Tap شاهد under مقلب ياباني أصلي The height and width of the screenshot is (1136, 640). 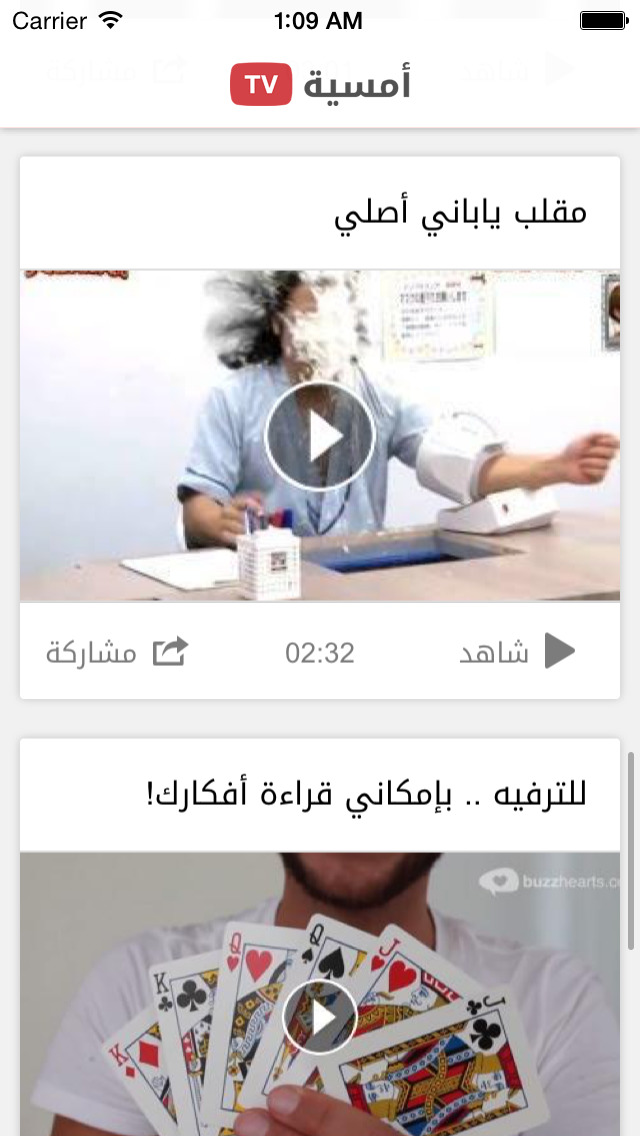click(518, 651)
